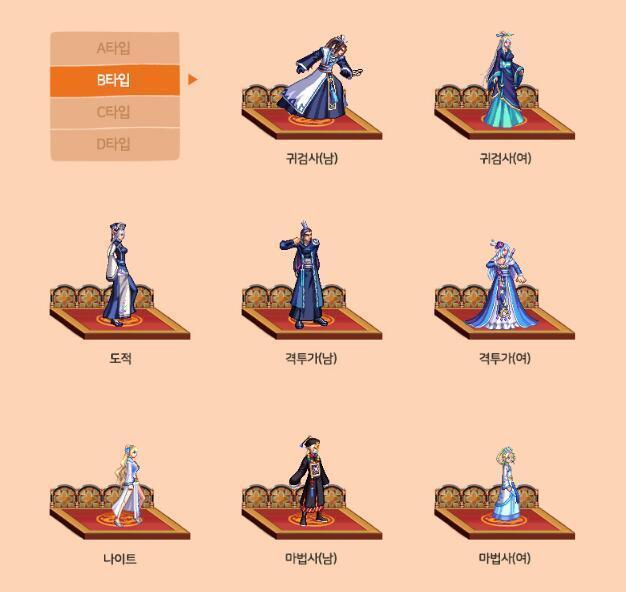This screenshot has width=626, height=592.
Task: Open the C타입 tab
Action: (114, 112)
